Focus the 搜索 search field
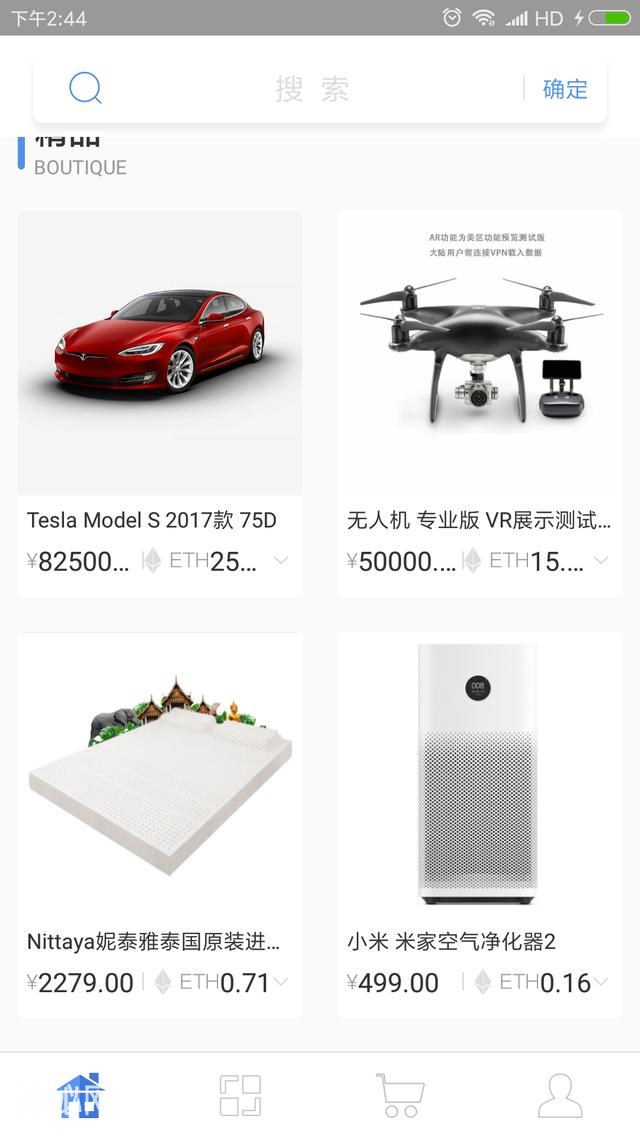The height and width of the screenshot is (1138, 640). tap(312, 89)
